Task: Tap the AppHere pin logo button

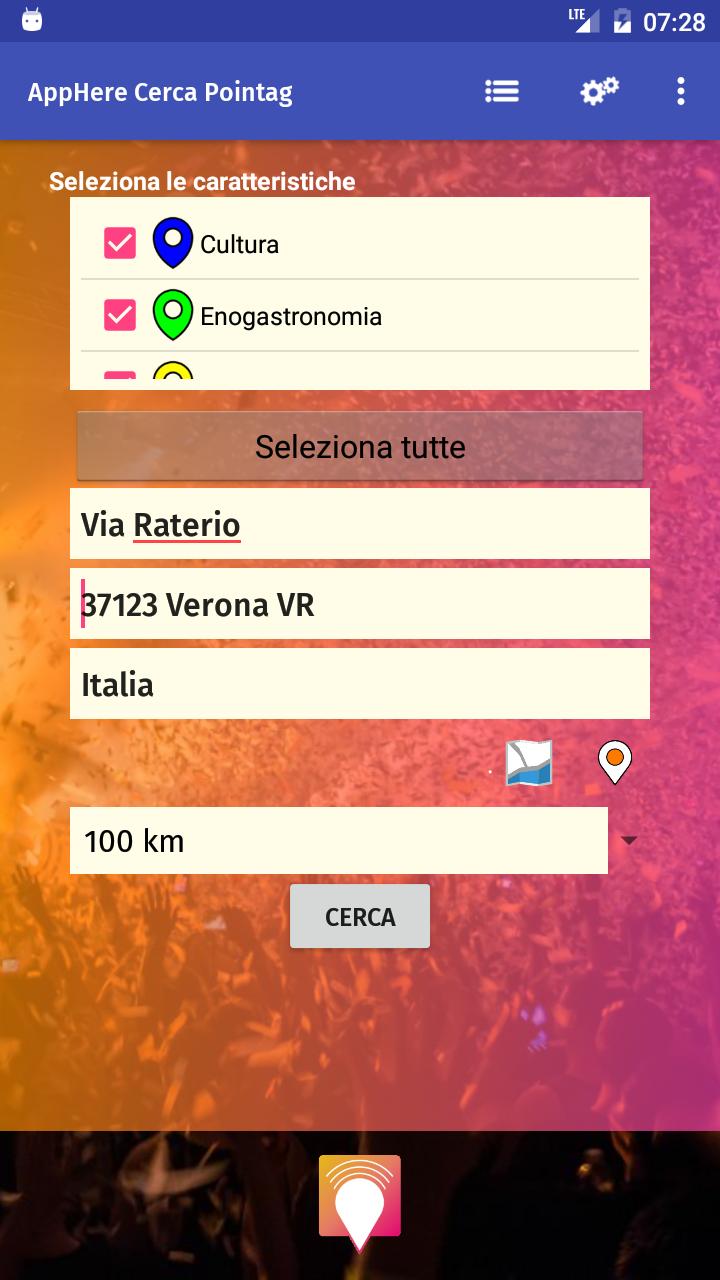Action: [360, 1202]
